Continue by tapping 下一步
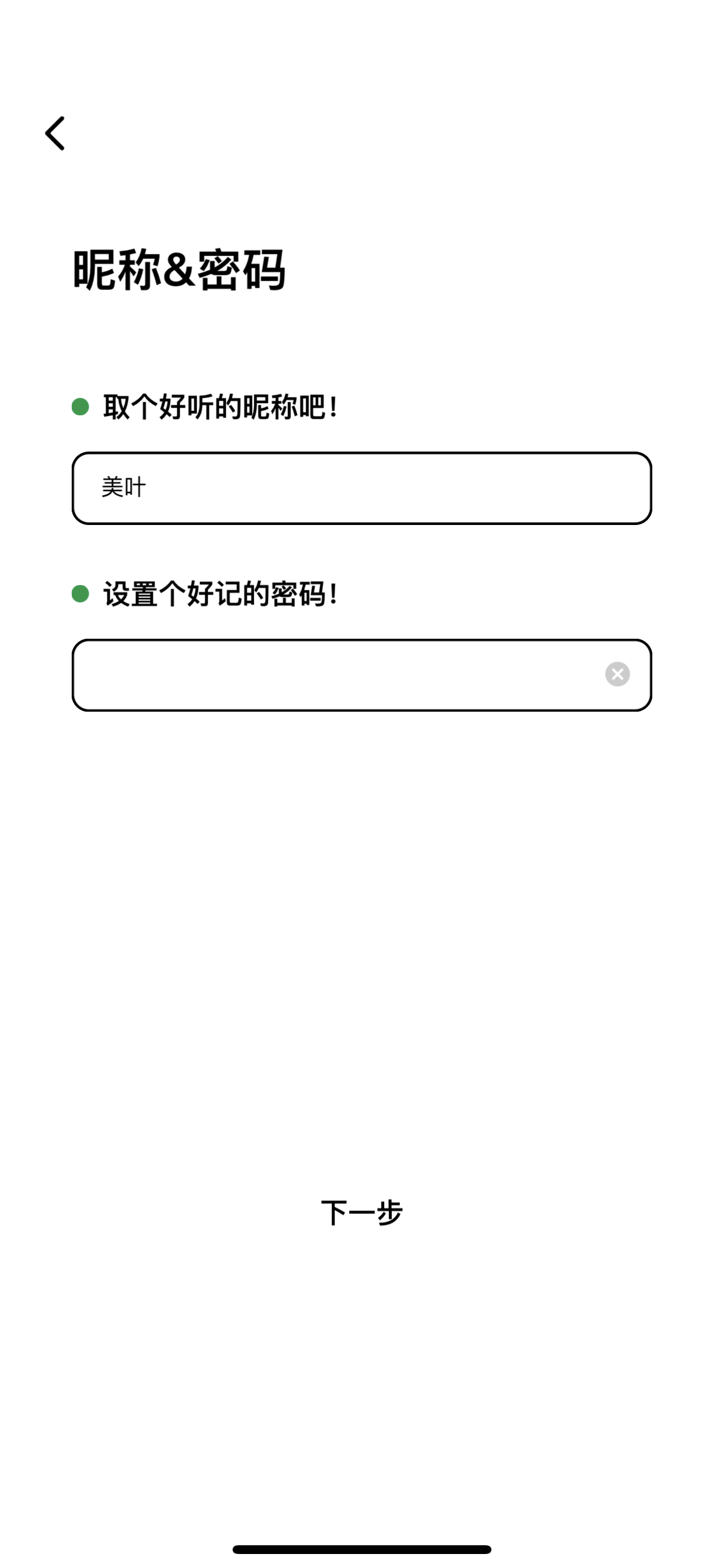 tap(362, 1213)
